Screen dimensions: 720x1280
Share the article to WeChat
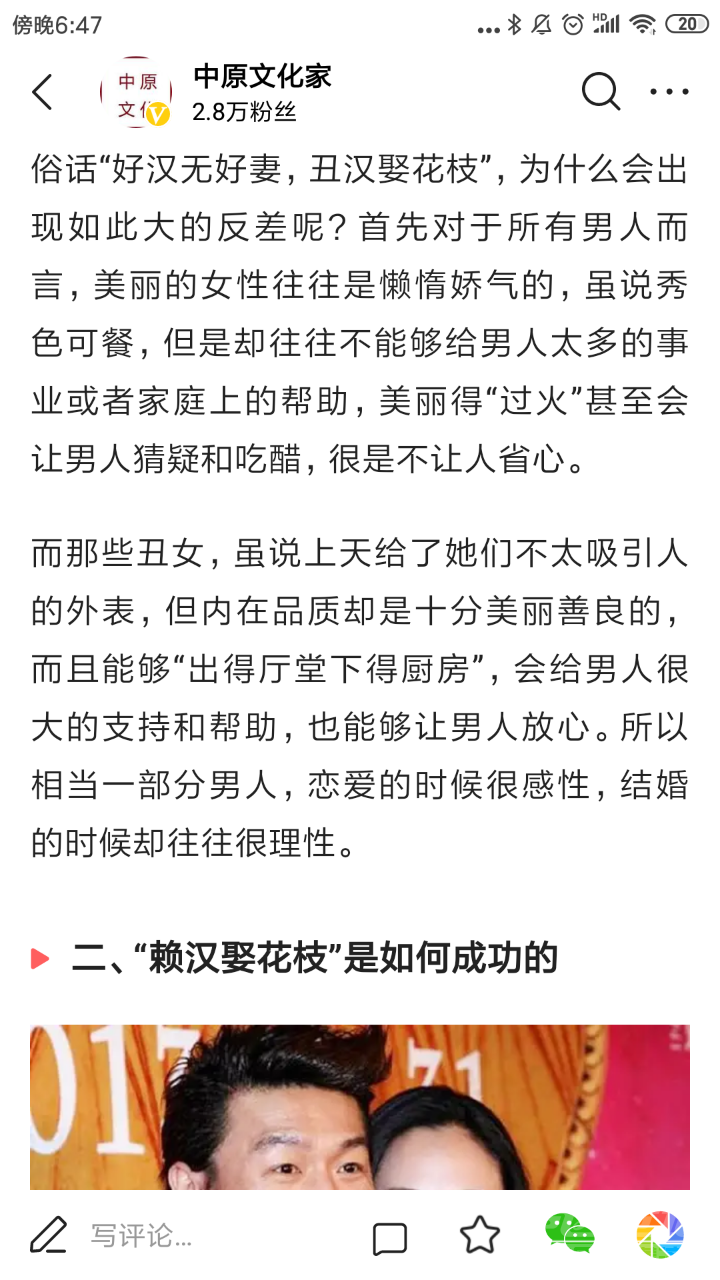pos(570,1234)
